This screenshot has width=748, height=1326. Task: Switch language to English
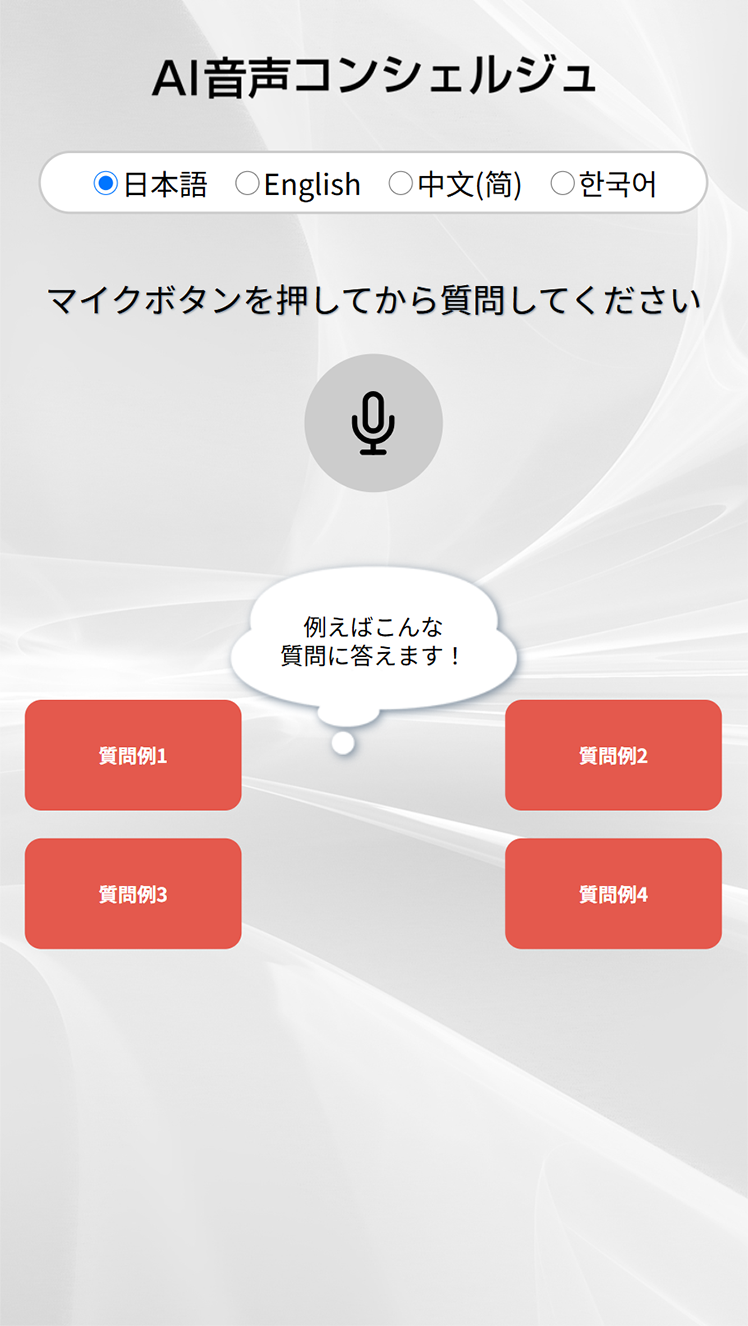(x=247, y=184)
